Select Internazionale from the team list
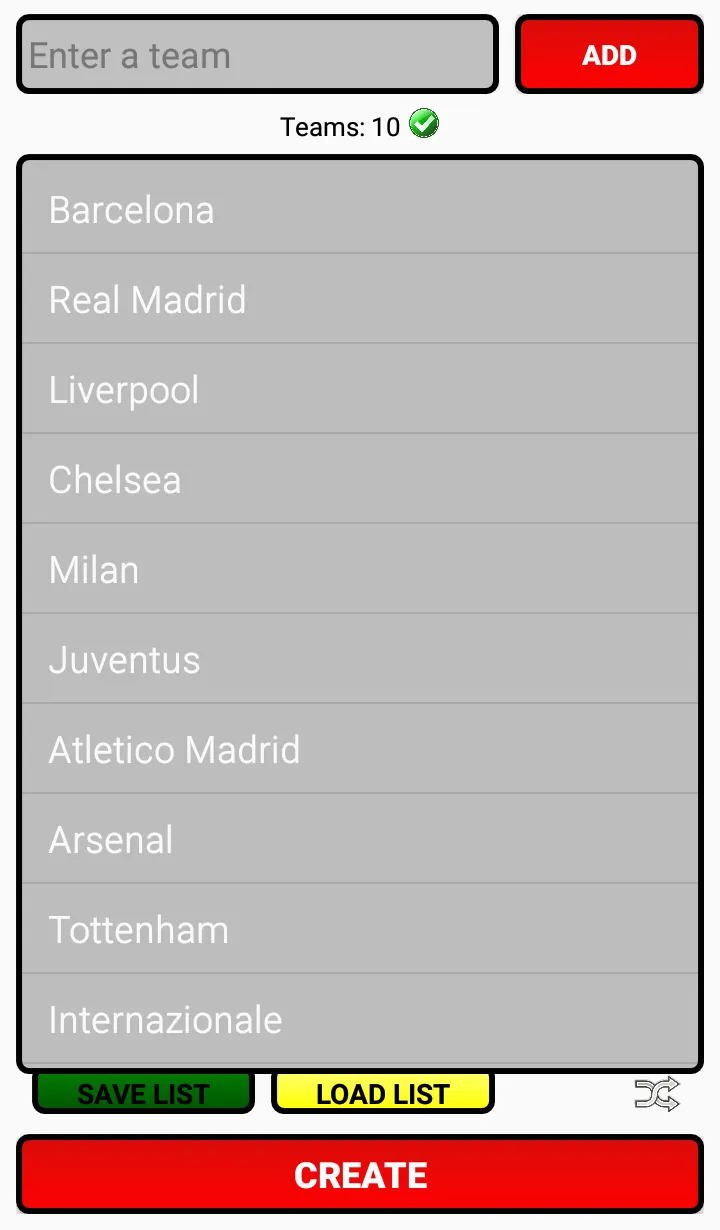Viewport: 720px width, 1230px height. point(360,1019)
